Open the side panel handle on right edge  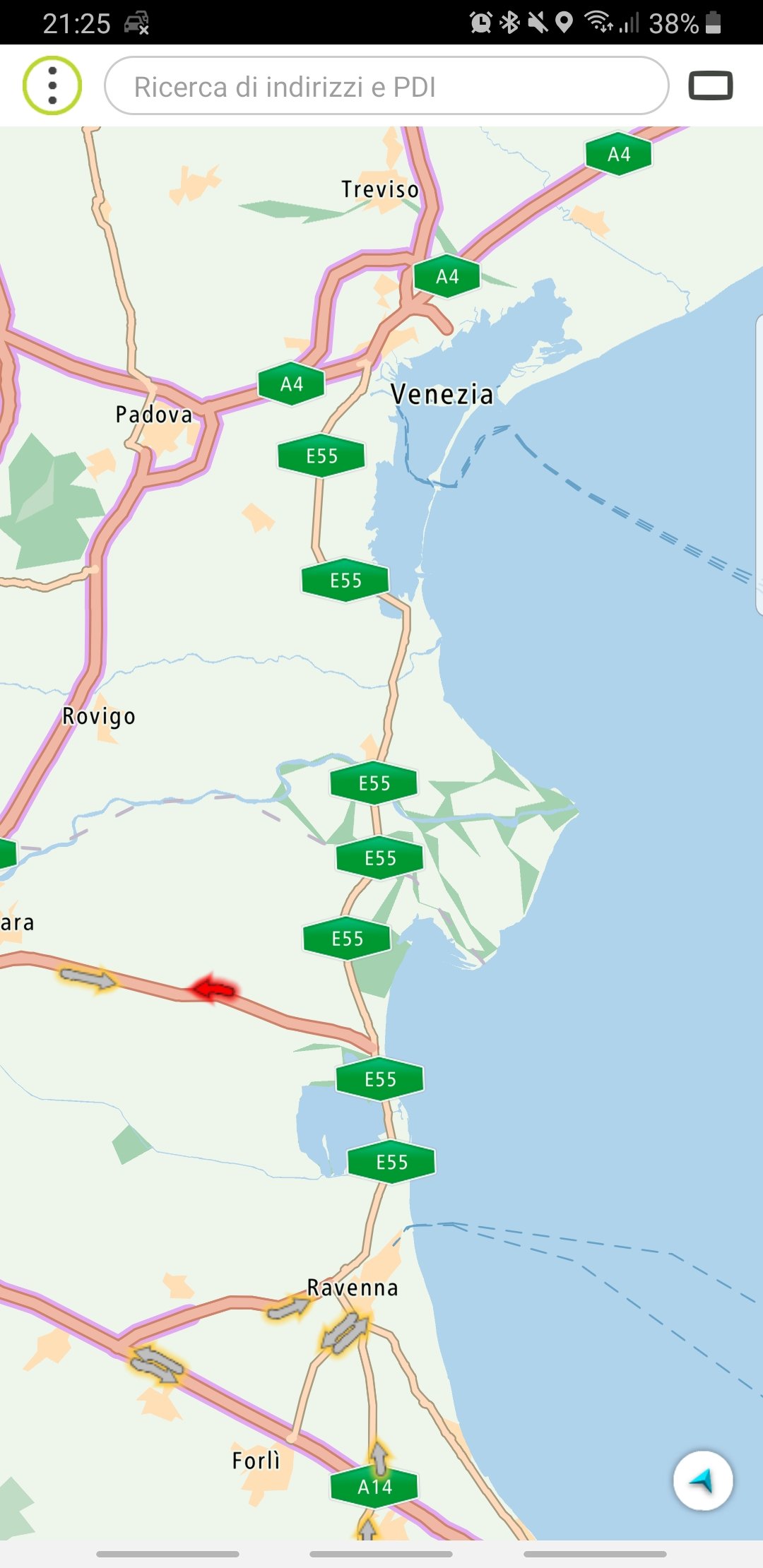[758, 464]
